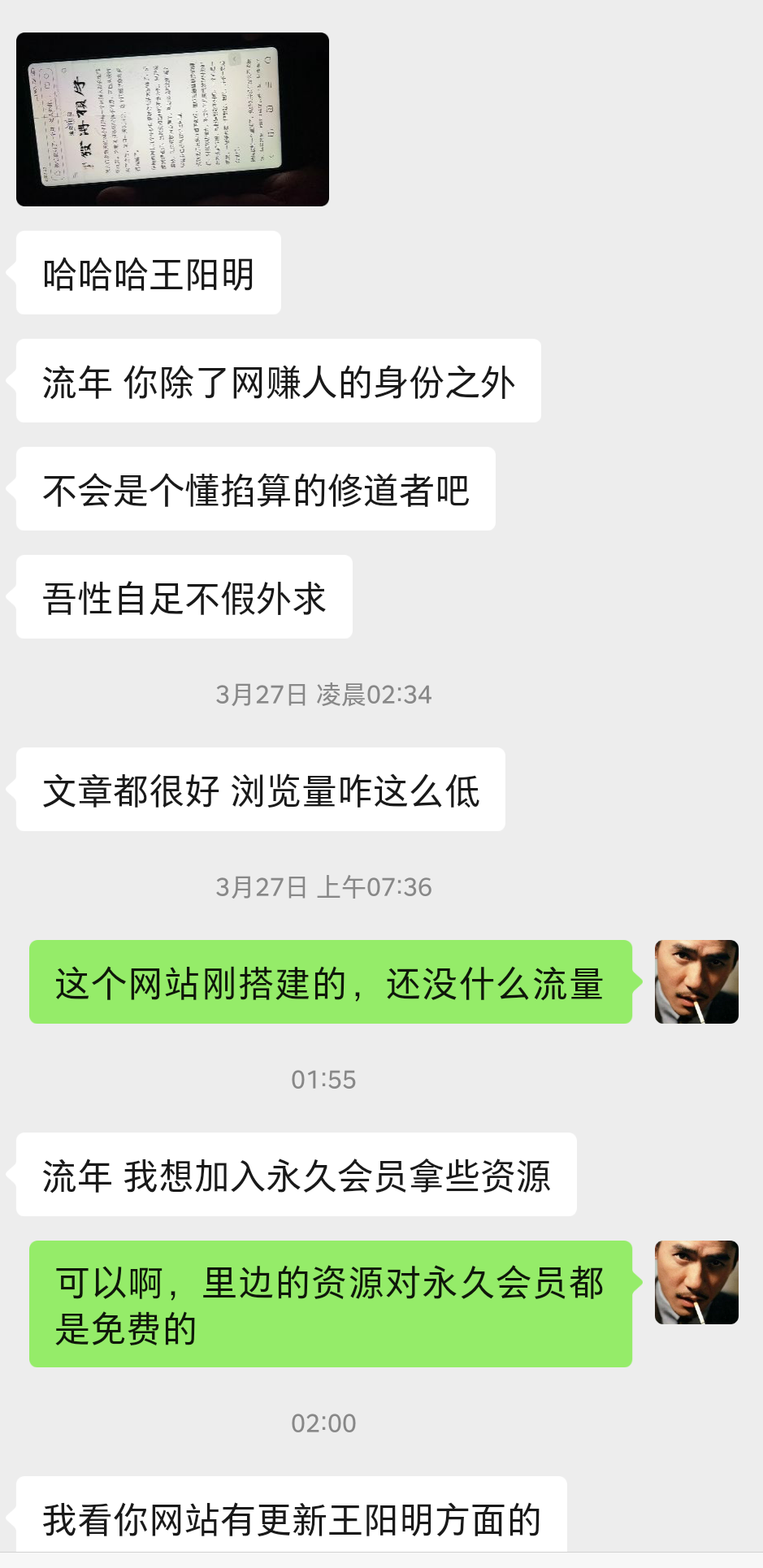This screenshot has height=1568, width=763.
Task: Select the '02:00' timestamp label
Action: [x=323, y=1423]
